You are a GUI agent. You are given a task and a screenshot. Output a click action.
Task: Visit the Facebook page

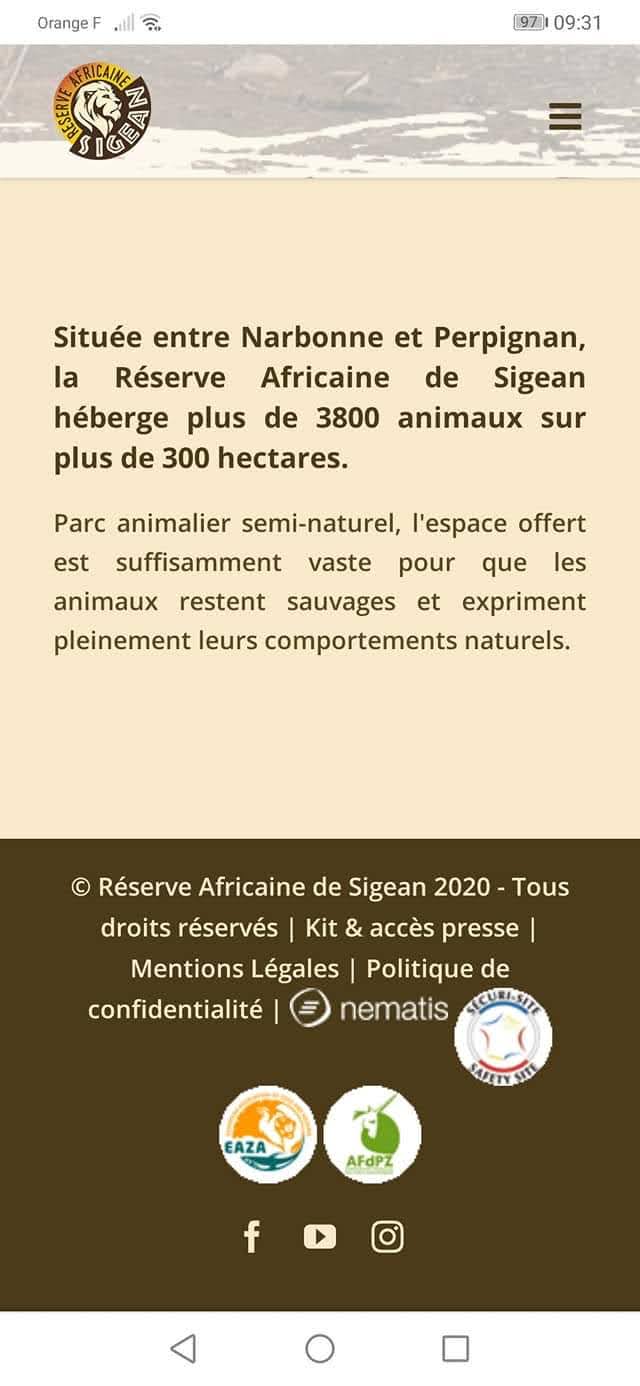(x=252, y=1237)
